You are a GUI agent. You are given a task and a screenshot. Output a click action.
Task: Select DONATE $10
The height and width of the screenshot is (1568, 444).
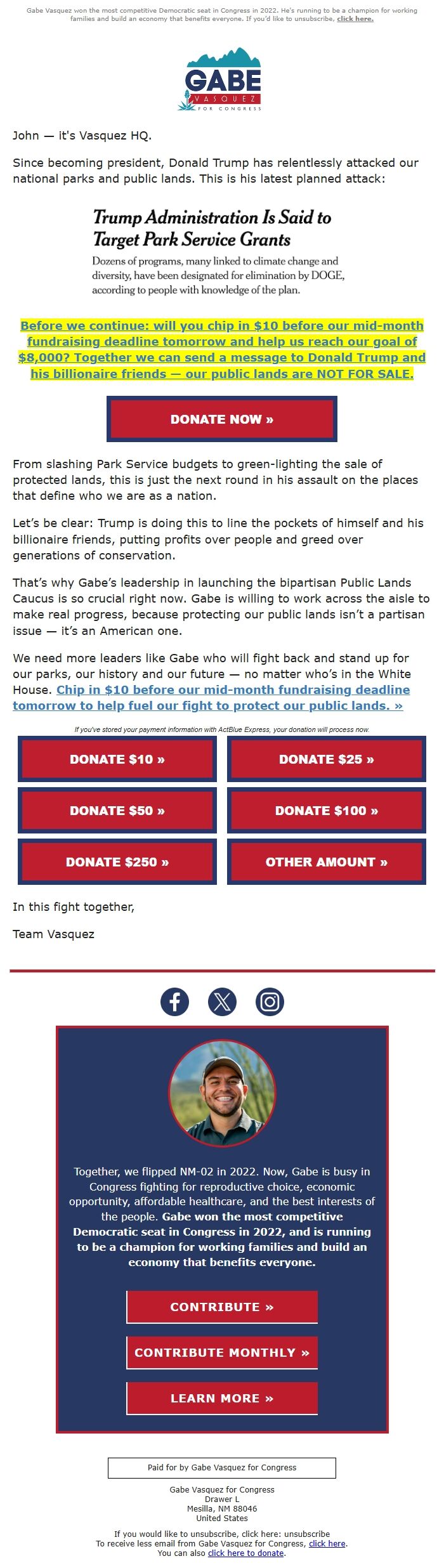pyautogui.click(x=117, y=759)
